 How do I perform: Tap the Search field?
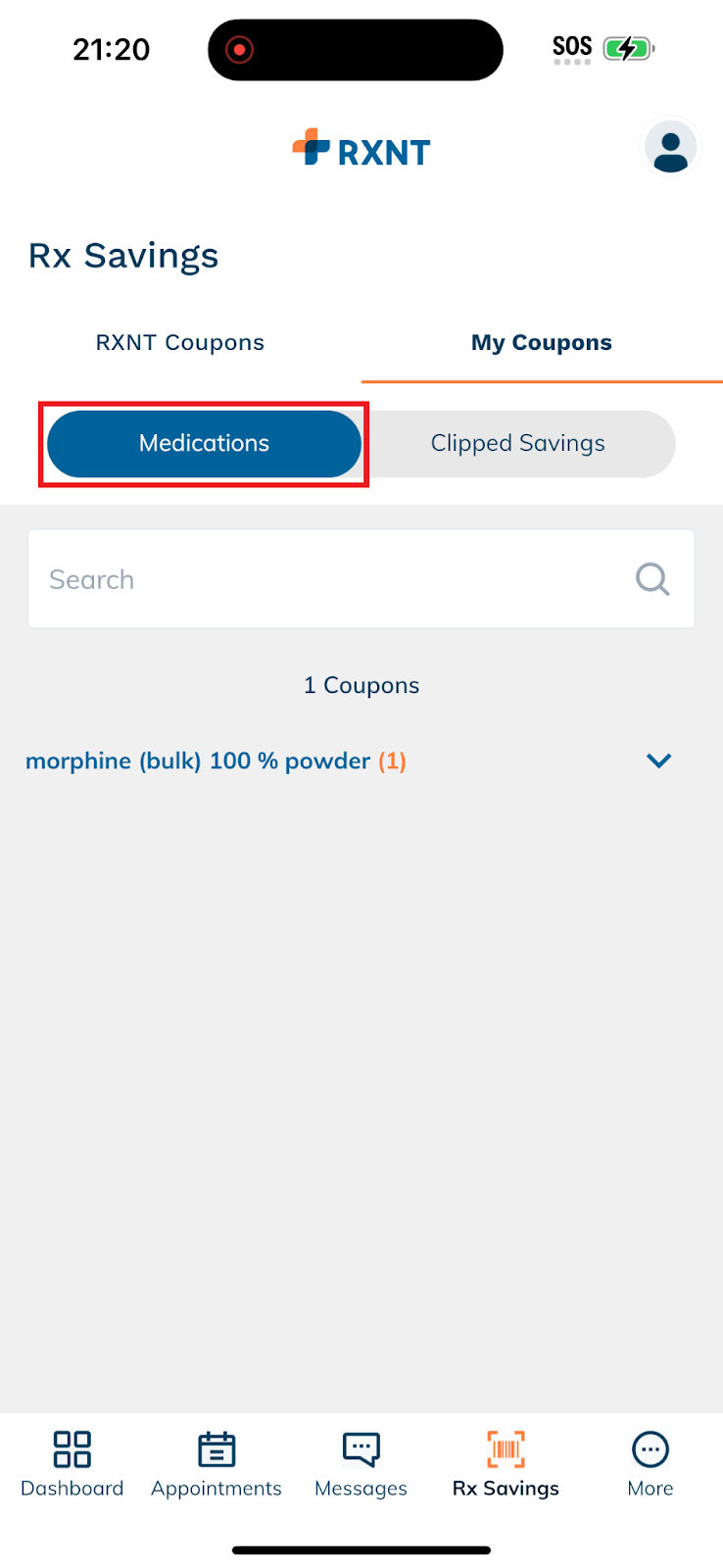click(x=361, y=579)
